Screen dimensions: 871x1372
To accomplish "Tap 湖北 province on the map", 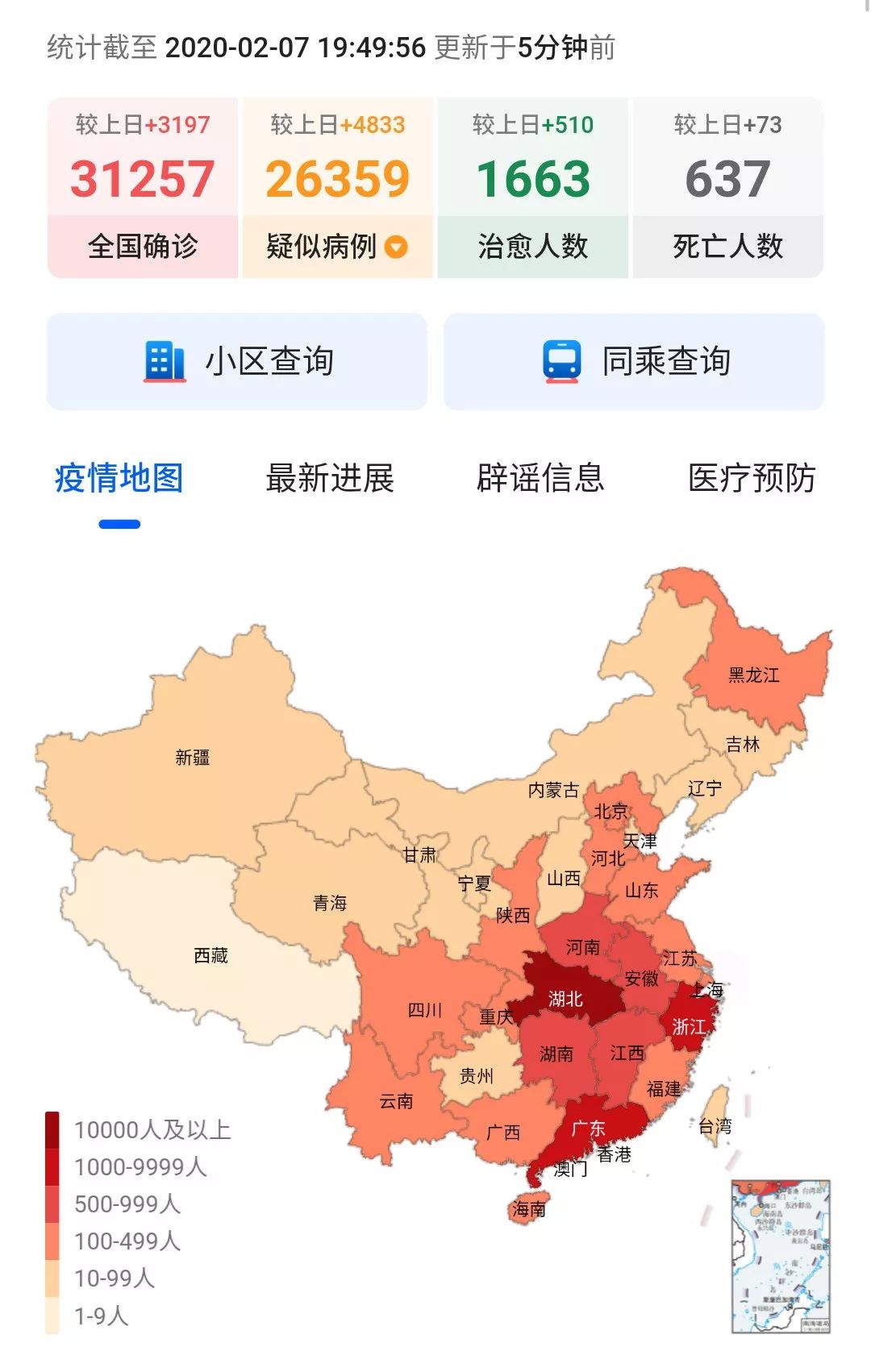I will [565, 1000].
